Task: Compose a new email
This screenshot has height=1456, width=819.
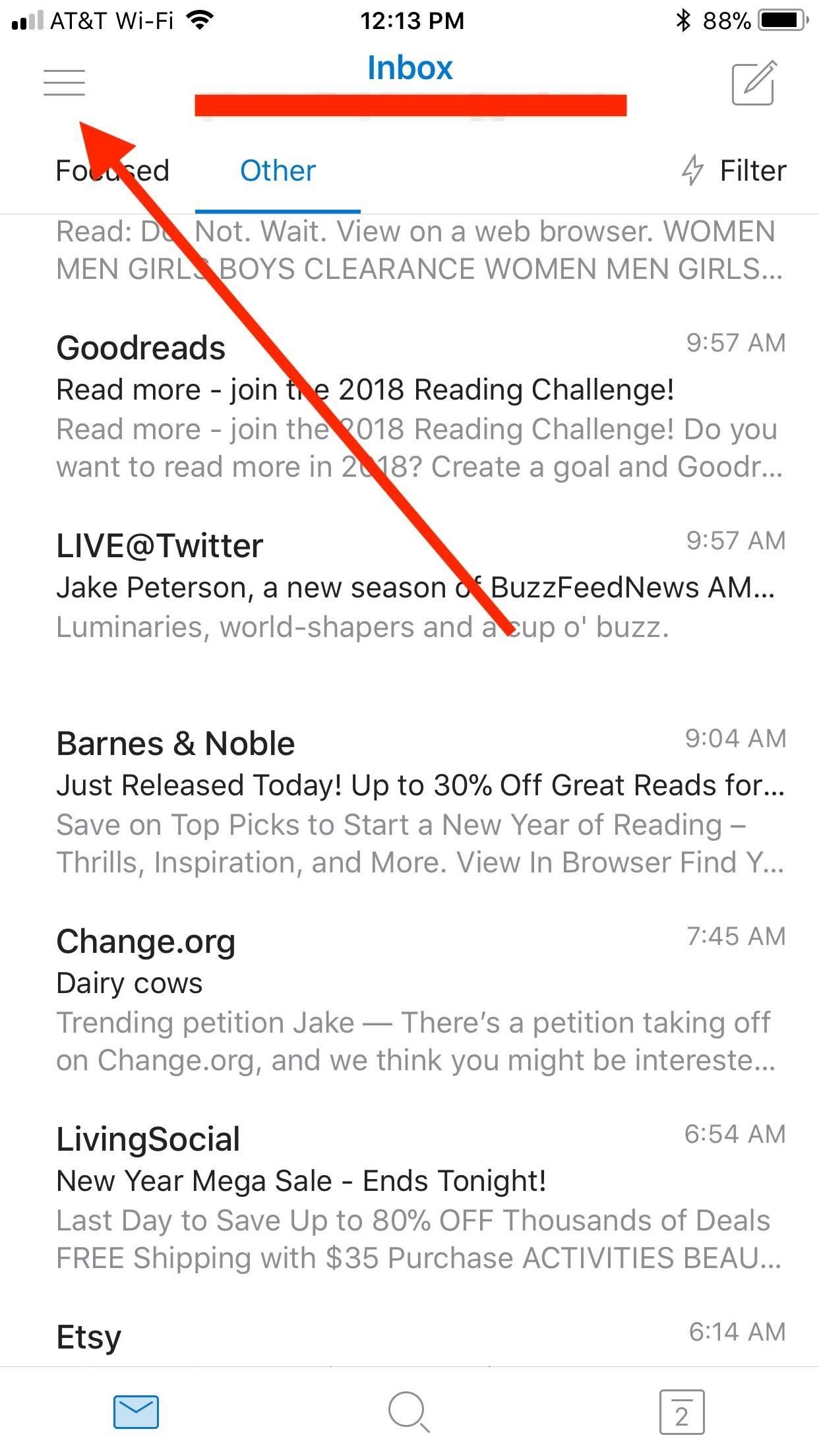Action: click(x=754, y=83)
